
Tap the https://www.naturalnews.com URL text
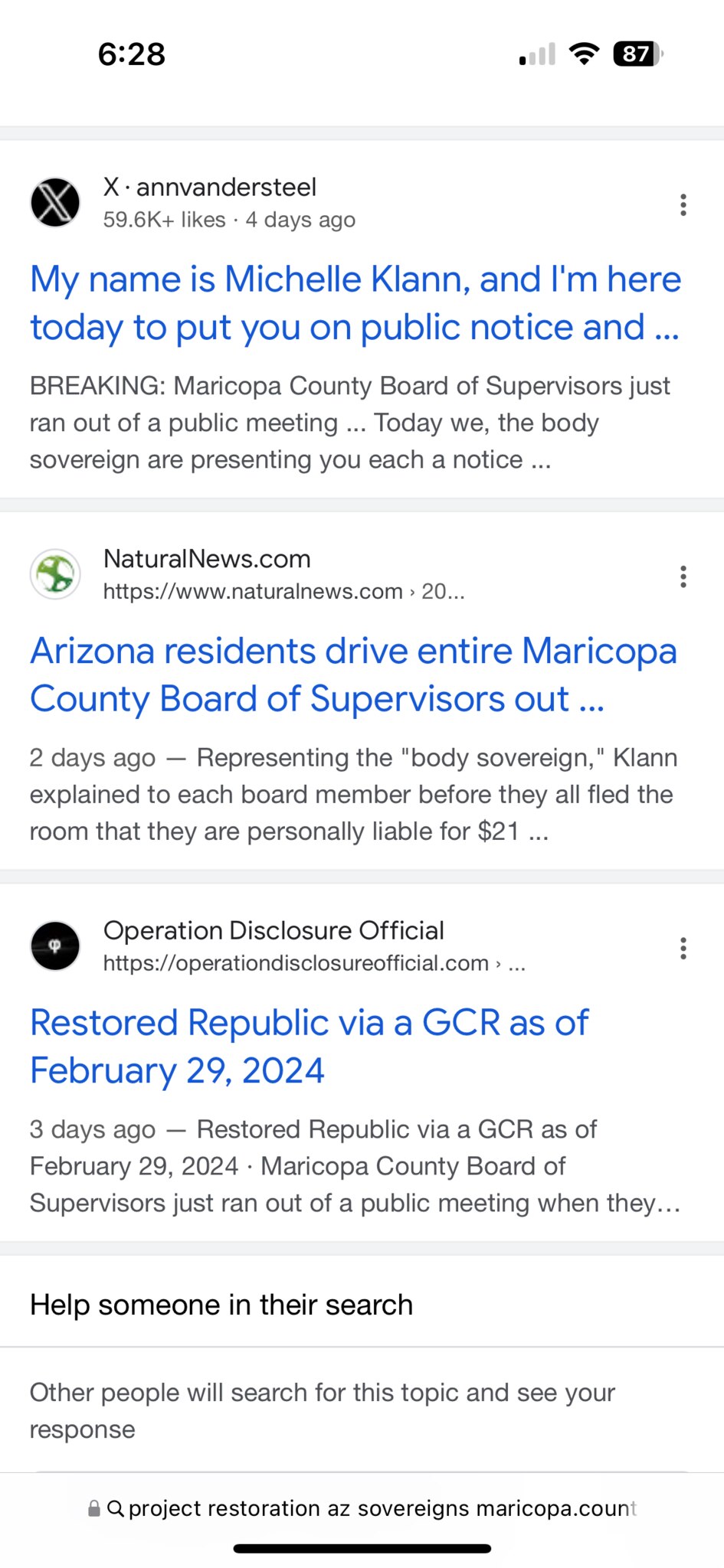tap(251, 590)
